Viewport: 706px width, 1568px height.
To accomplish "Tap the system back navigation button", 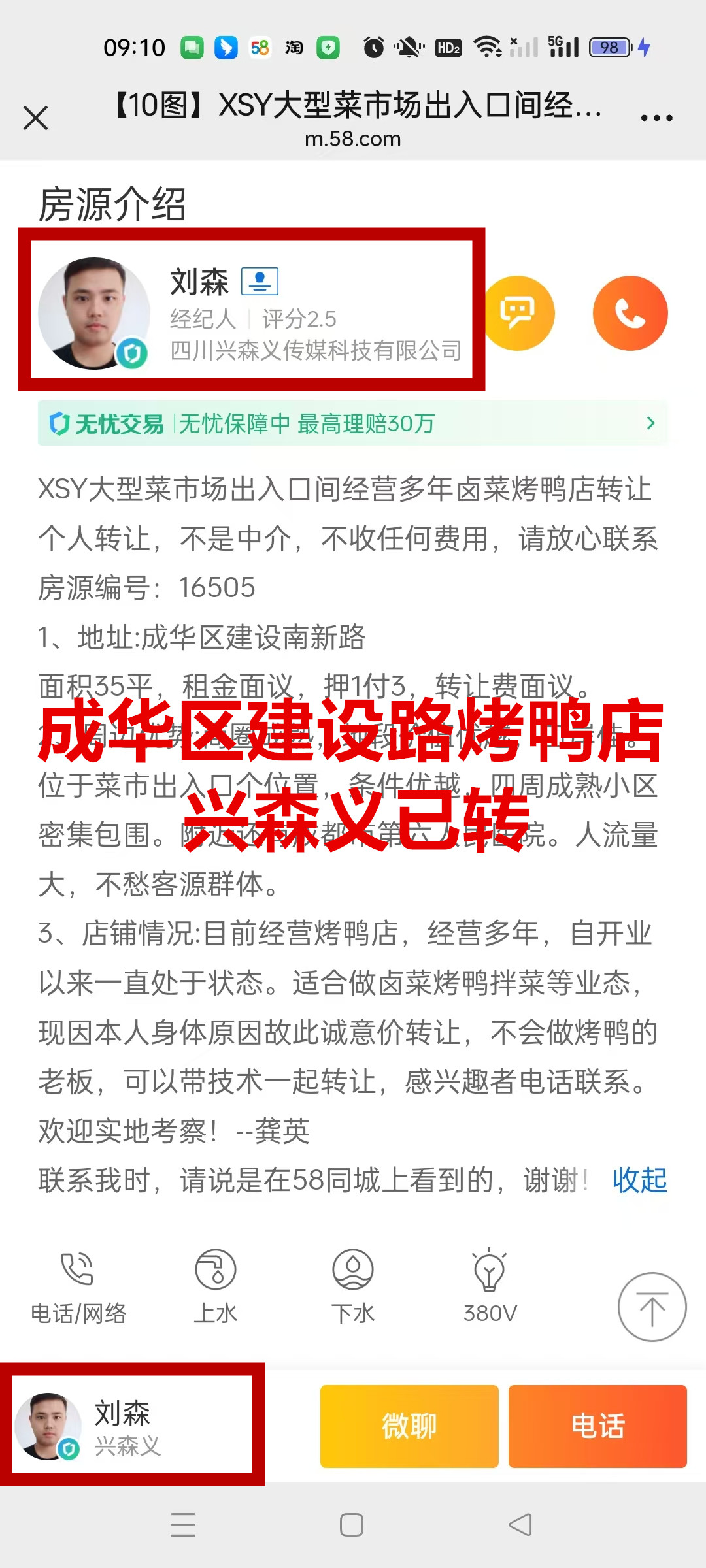I will [x=520, y=1526].
